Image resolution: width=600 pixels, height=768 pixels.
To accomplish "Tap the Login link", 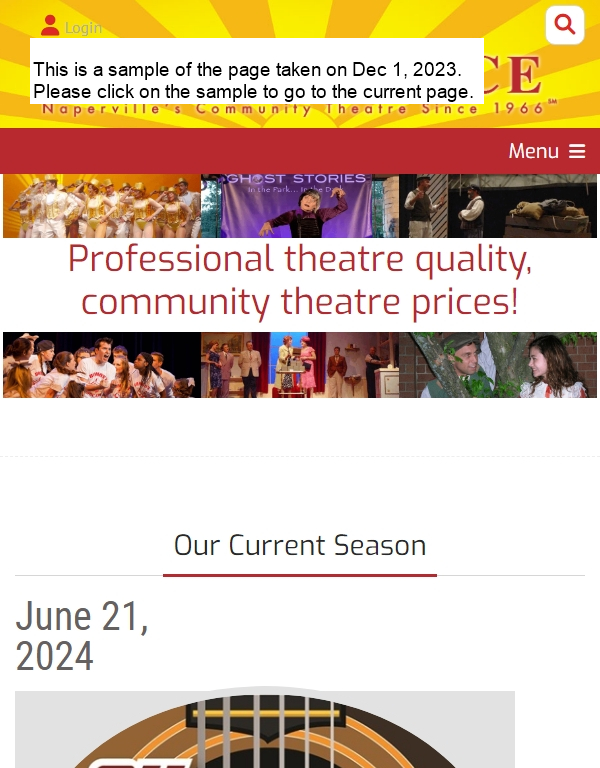I will pyautogui.click(x=72, y=27).
